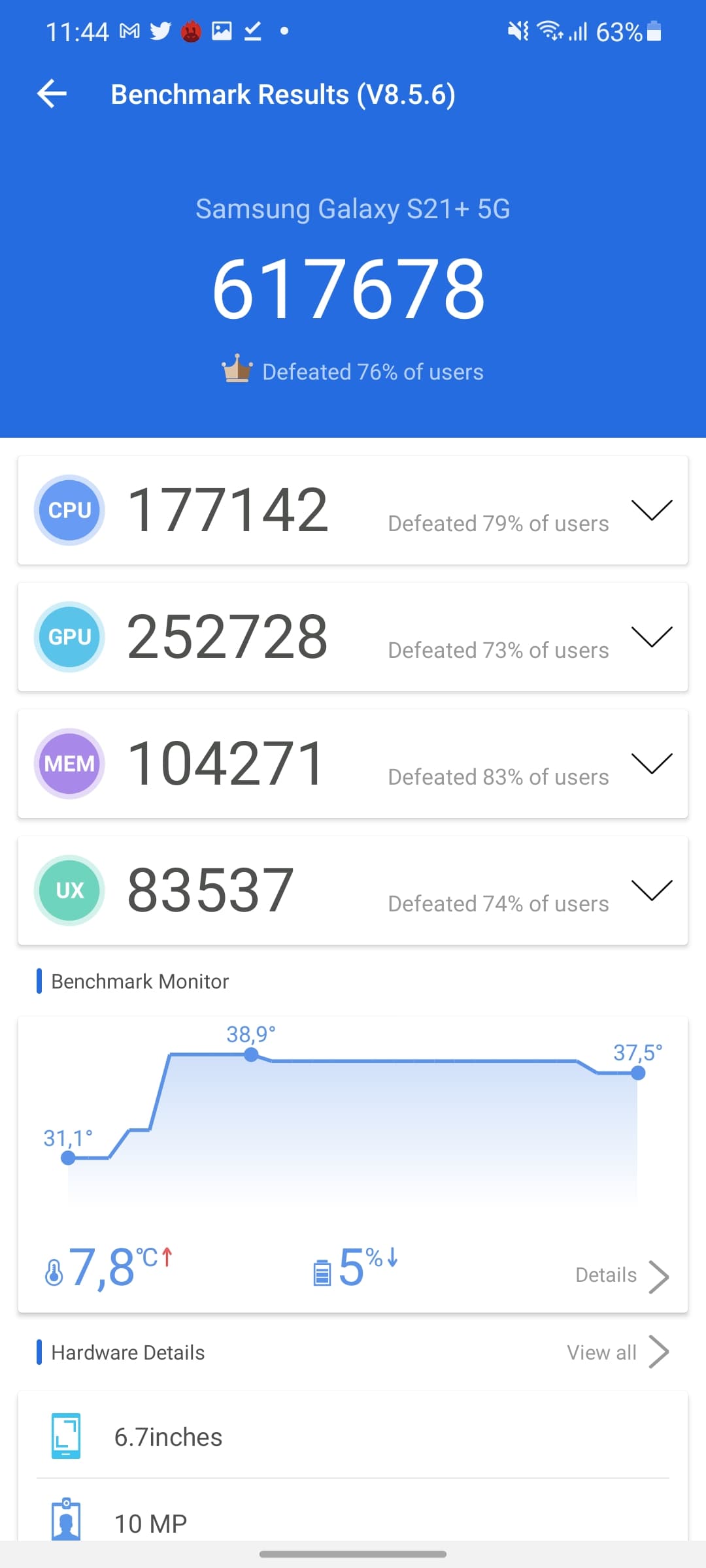
Task: View all hardware details
Action: click(x=618, y=1352)
